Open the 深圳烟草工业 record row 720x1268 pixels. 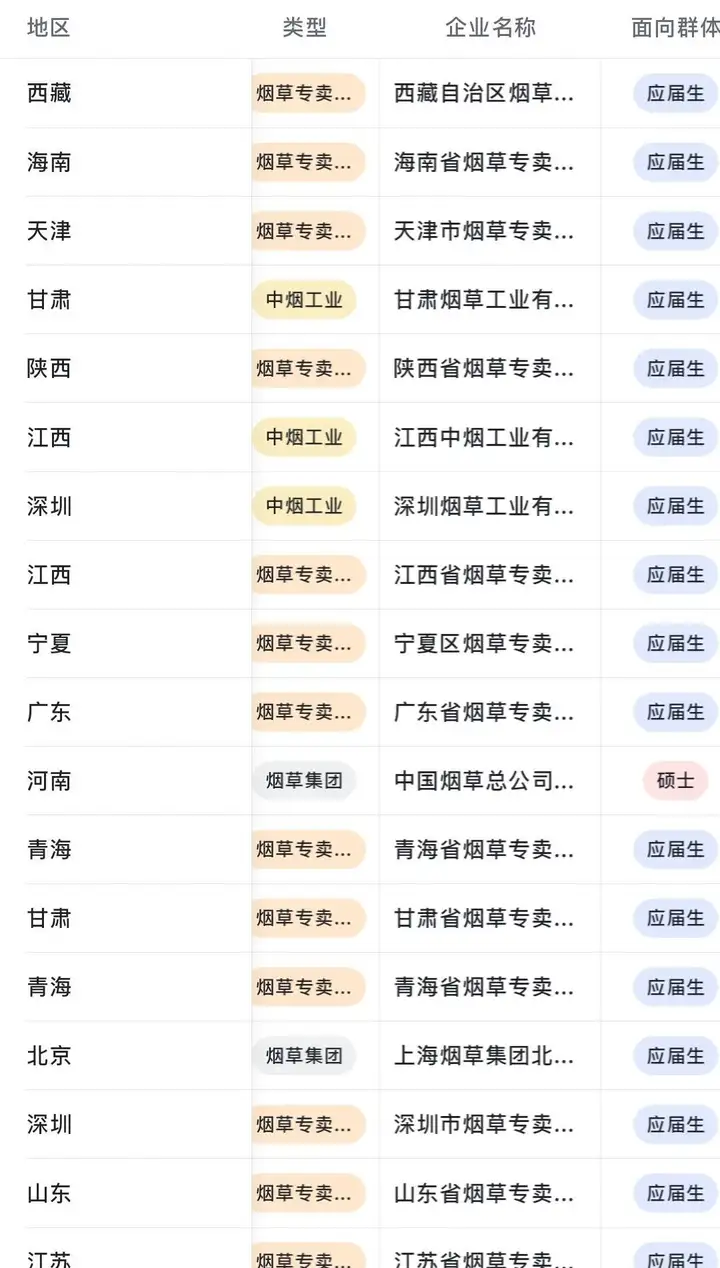click(360, 506)
